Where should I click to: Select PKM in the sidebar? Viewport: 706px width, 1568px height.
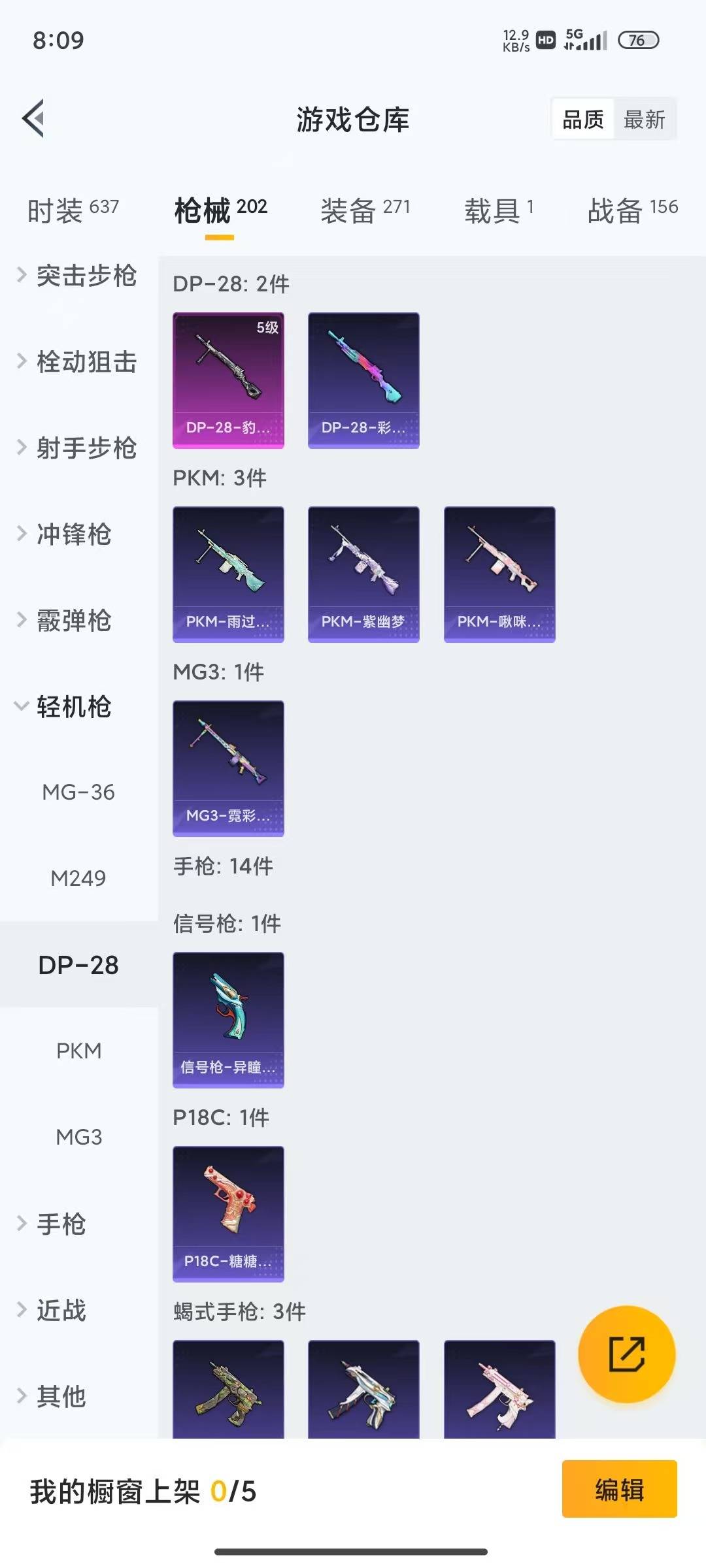80,1051
